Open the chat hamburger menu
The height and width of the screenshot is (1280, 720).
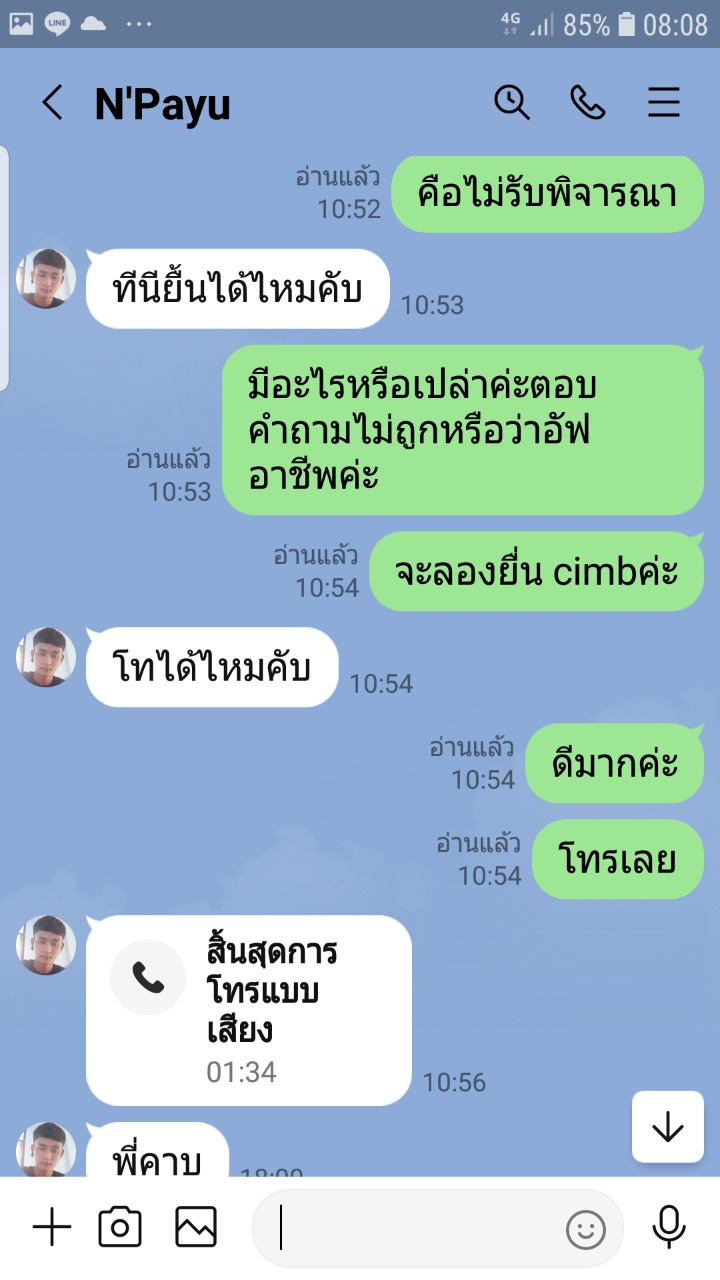coord(664,102)
